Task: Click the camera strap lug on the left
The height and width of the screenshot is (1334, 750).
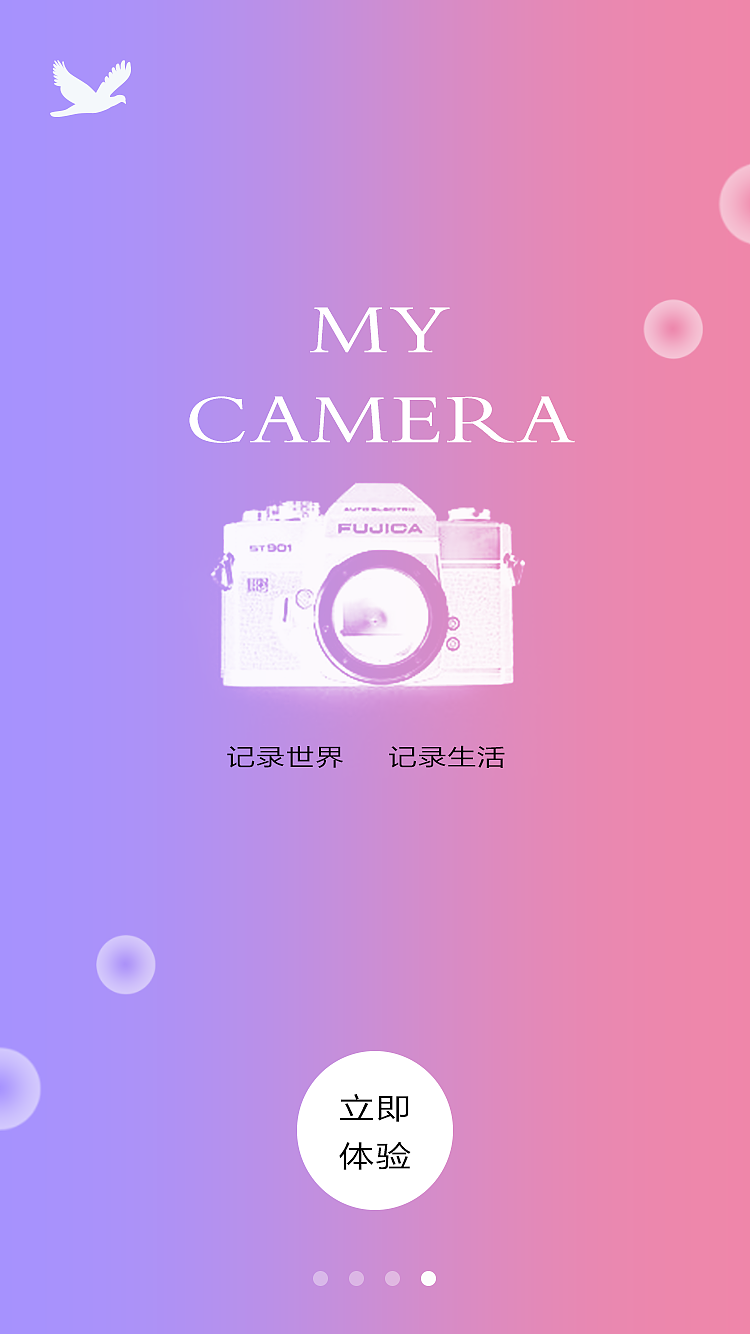Action: pyautogui.click(x=226, y=572)
